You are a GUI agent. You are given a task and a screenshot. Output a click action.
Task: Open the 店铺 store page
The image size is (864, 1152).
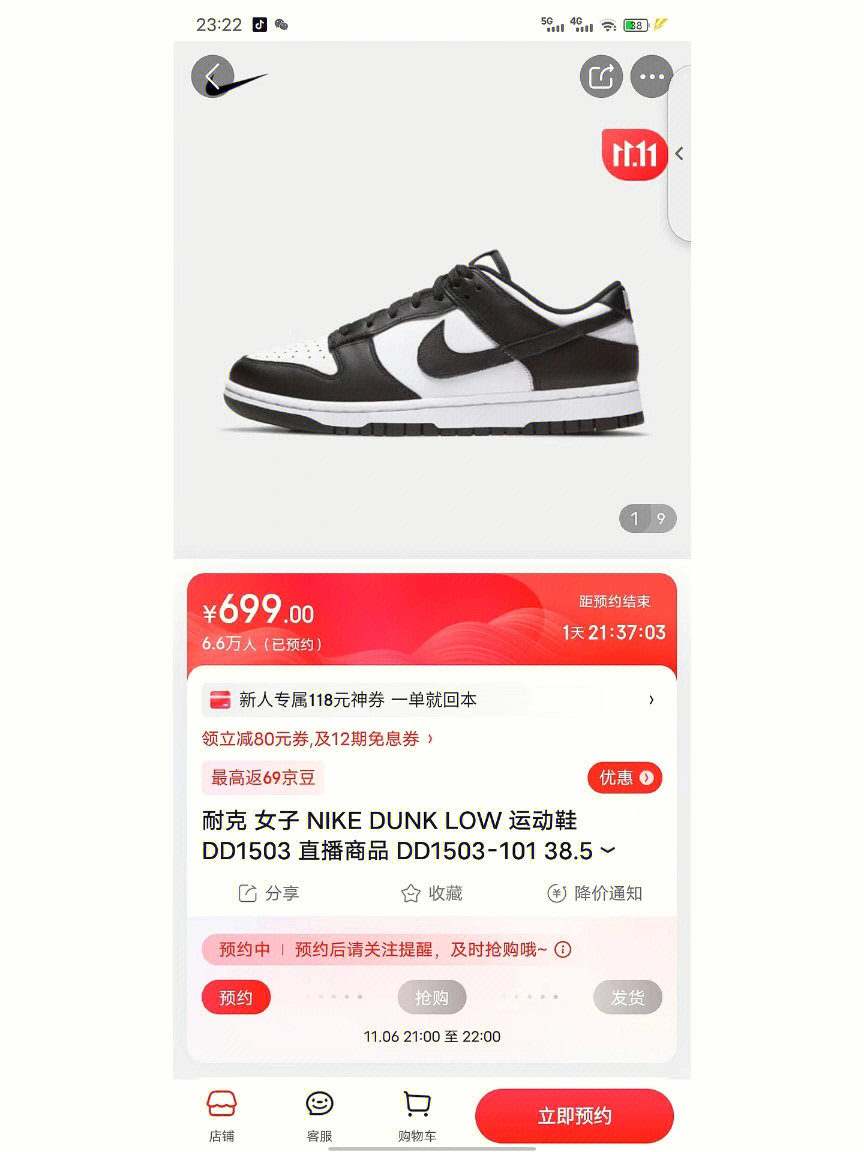[221, 1115]
